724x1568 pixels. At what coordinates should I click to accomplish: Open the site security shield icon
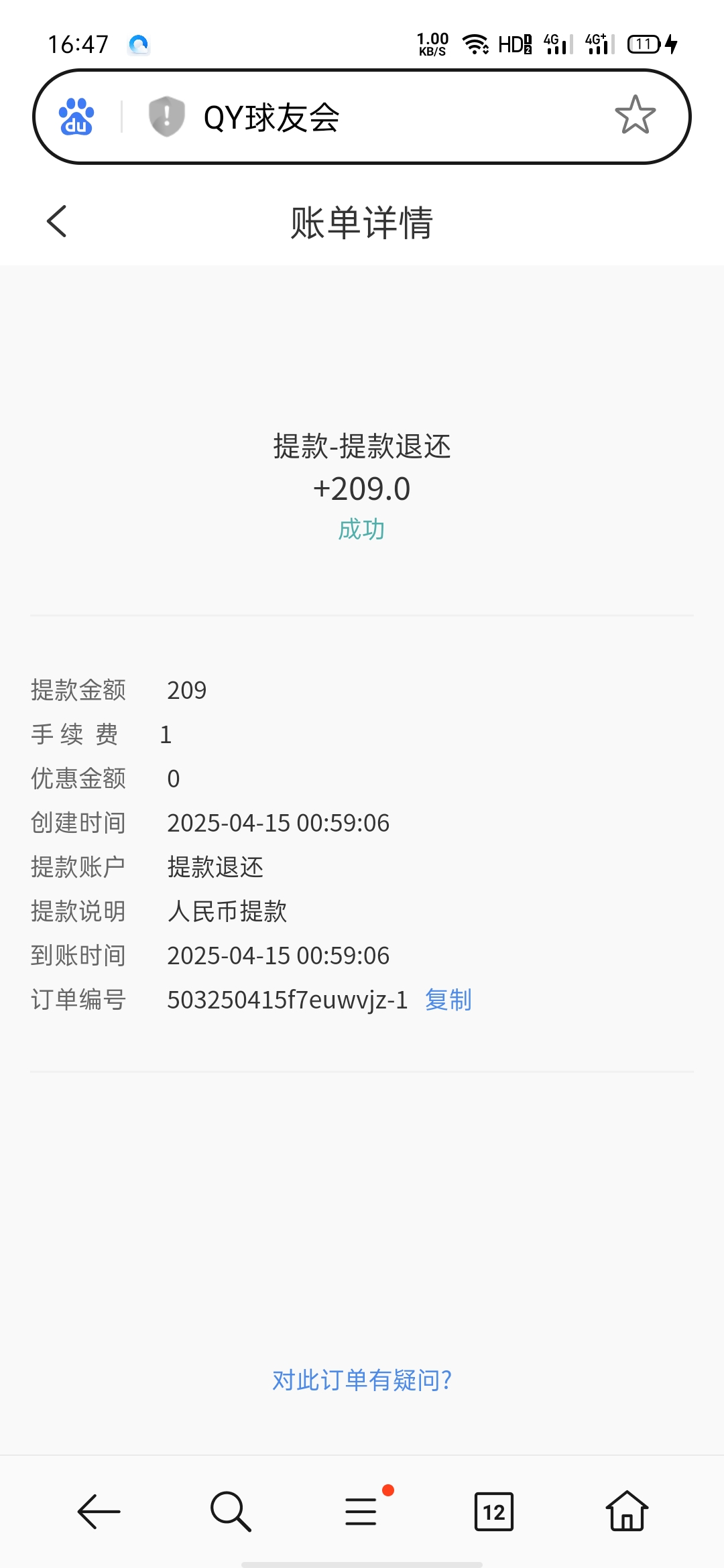[166, 117]
